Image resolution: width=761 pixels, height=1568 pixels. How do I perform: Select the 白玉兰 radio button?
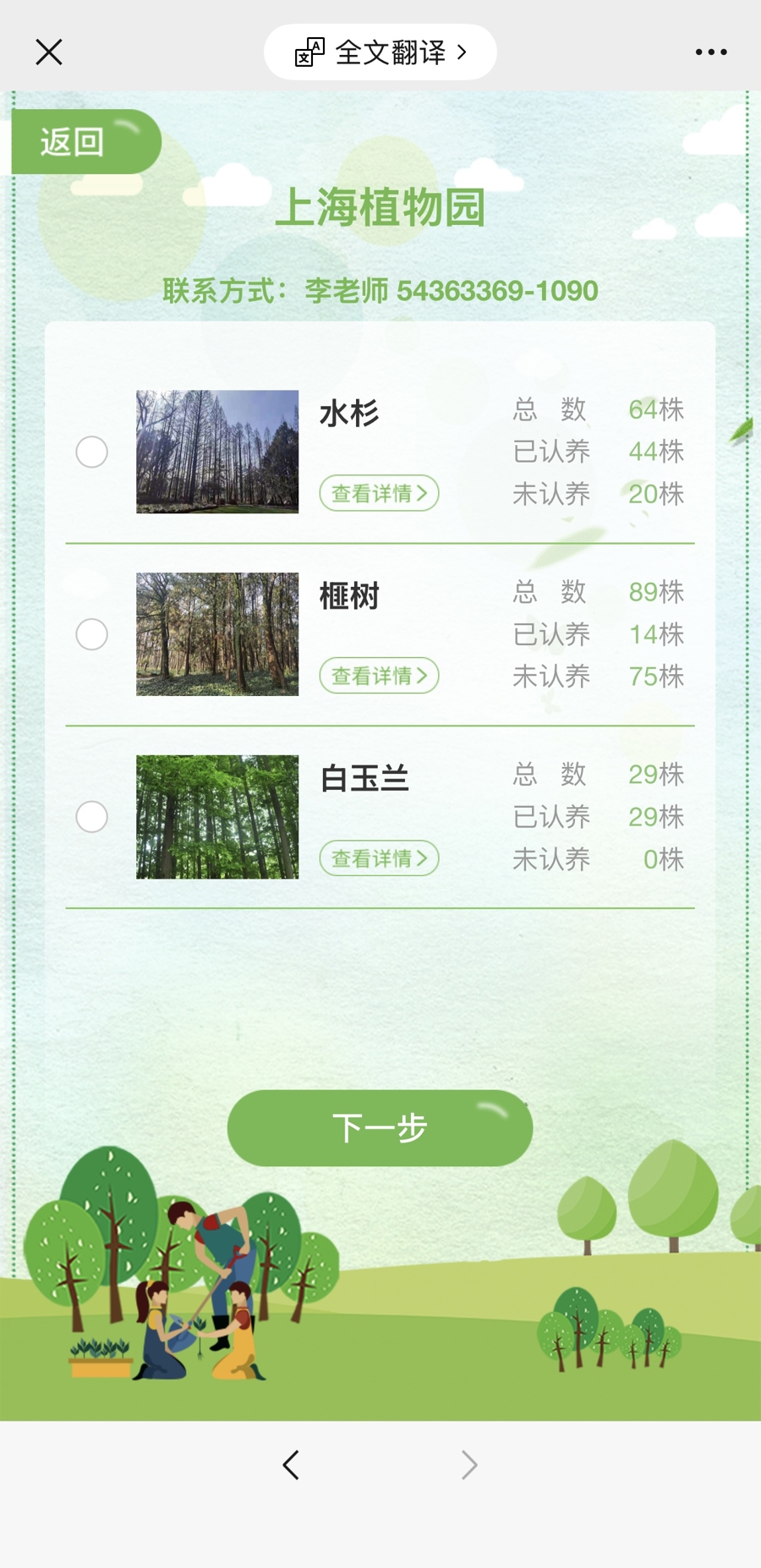[x=91, y=817]
